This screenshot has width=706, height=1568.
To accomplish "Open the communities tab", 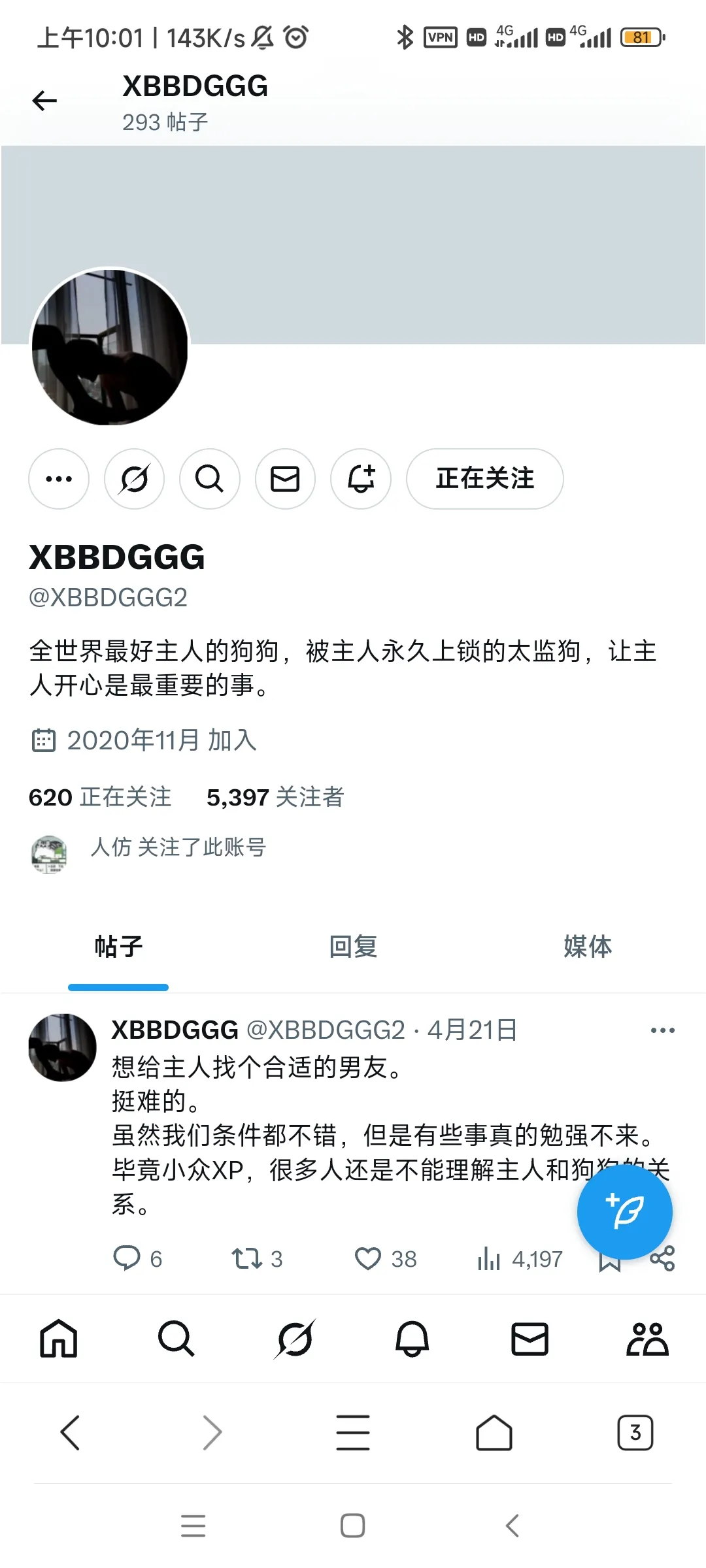I will click(647, 1339).
